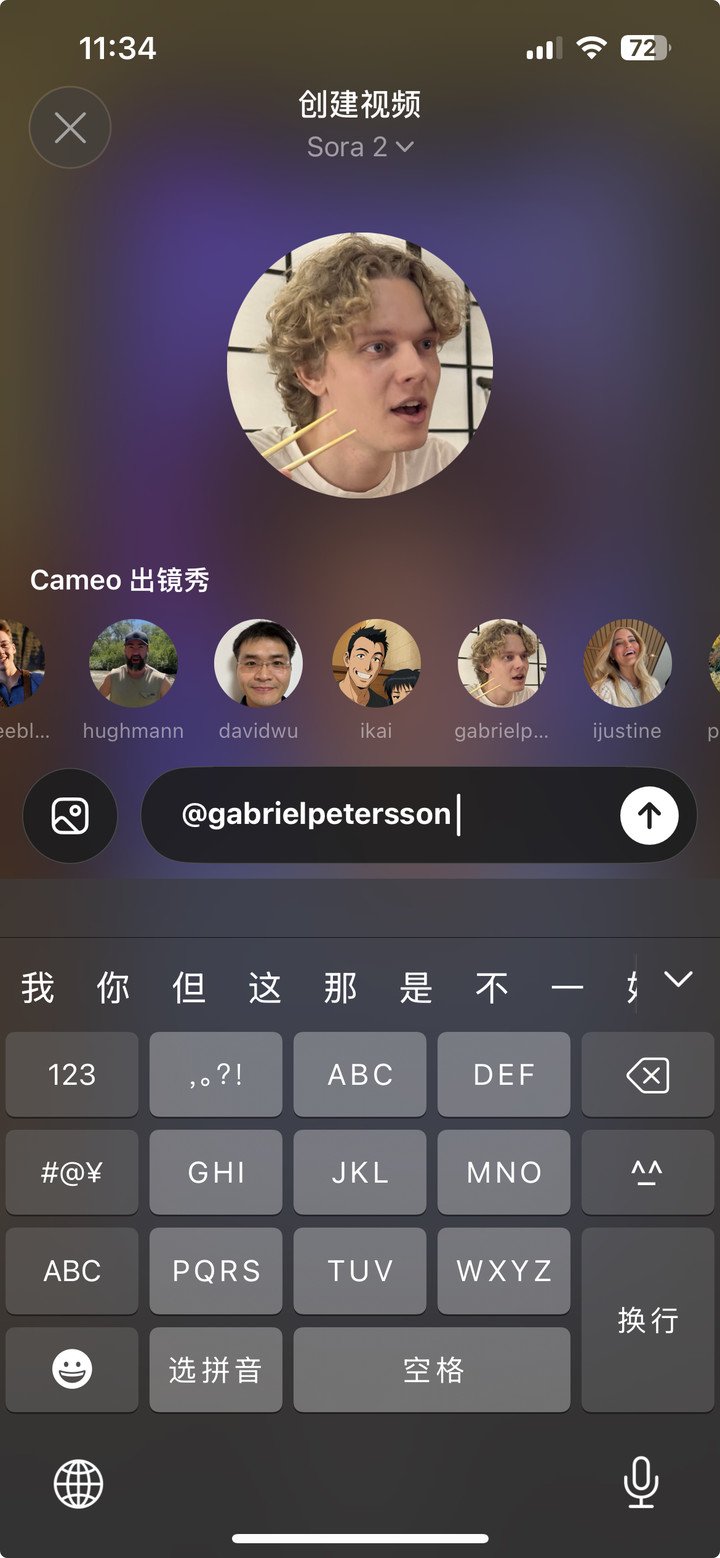Screen dimensions: 720x1558
Task: Pick the ikai cameo avatar
Action: 376,664
